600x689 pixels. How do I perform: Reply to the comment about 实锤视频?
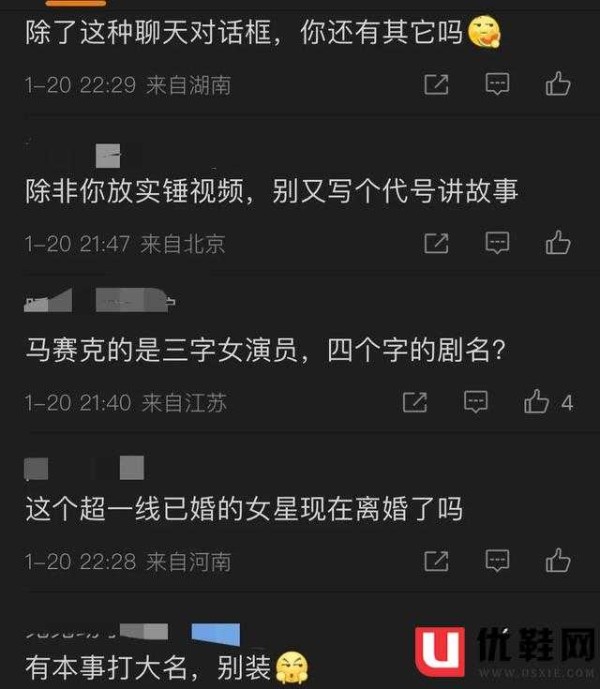click(497, 243)
